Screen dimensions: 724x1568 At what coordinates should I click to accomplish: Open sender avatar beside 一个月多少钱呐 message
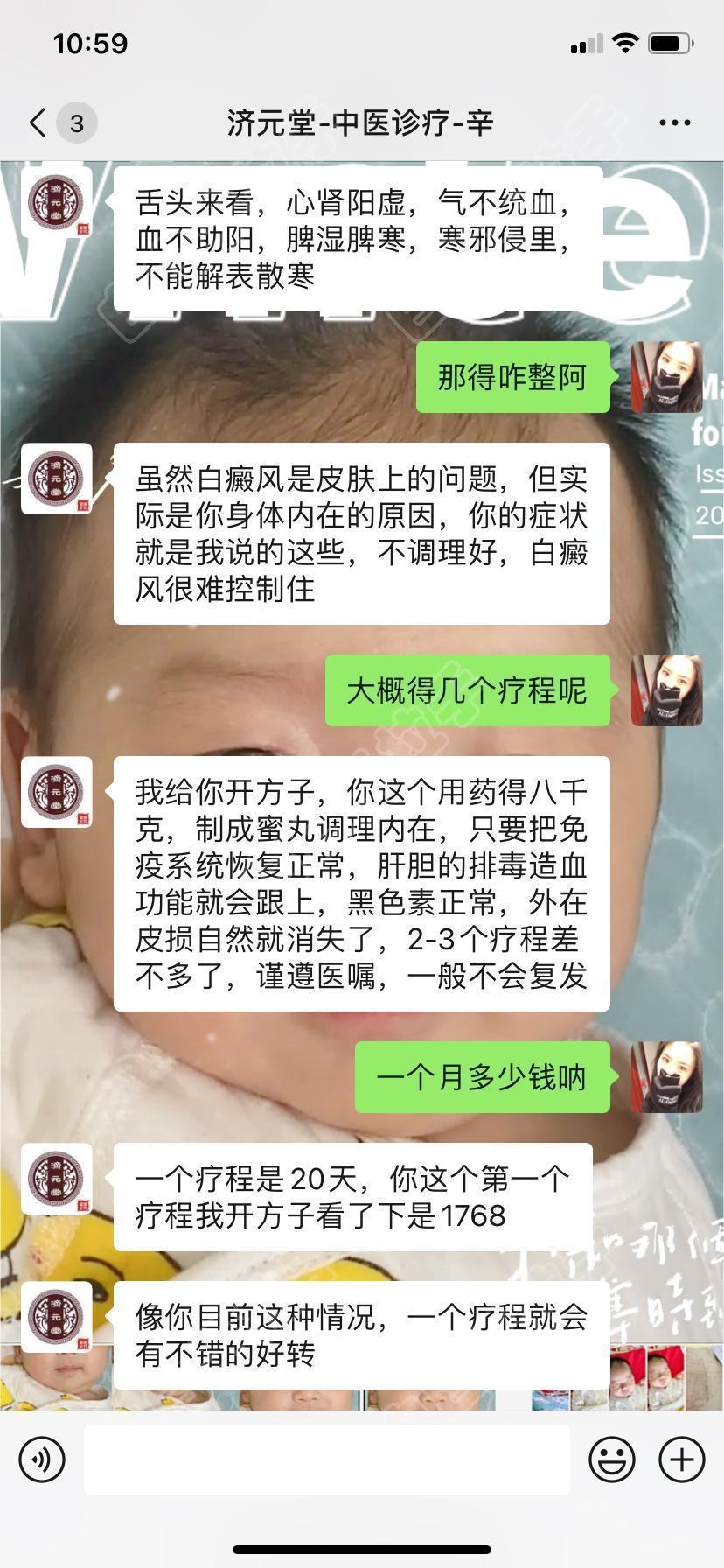(666, 1077)
